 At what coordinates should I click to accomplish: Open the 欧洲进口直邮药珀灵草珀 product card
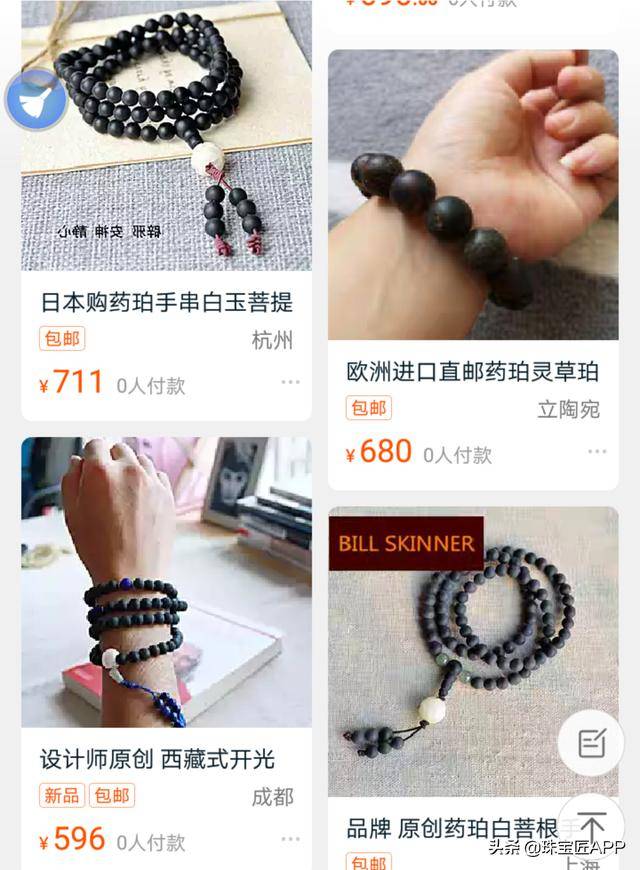472,372
